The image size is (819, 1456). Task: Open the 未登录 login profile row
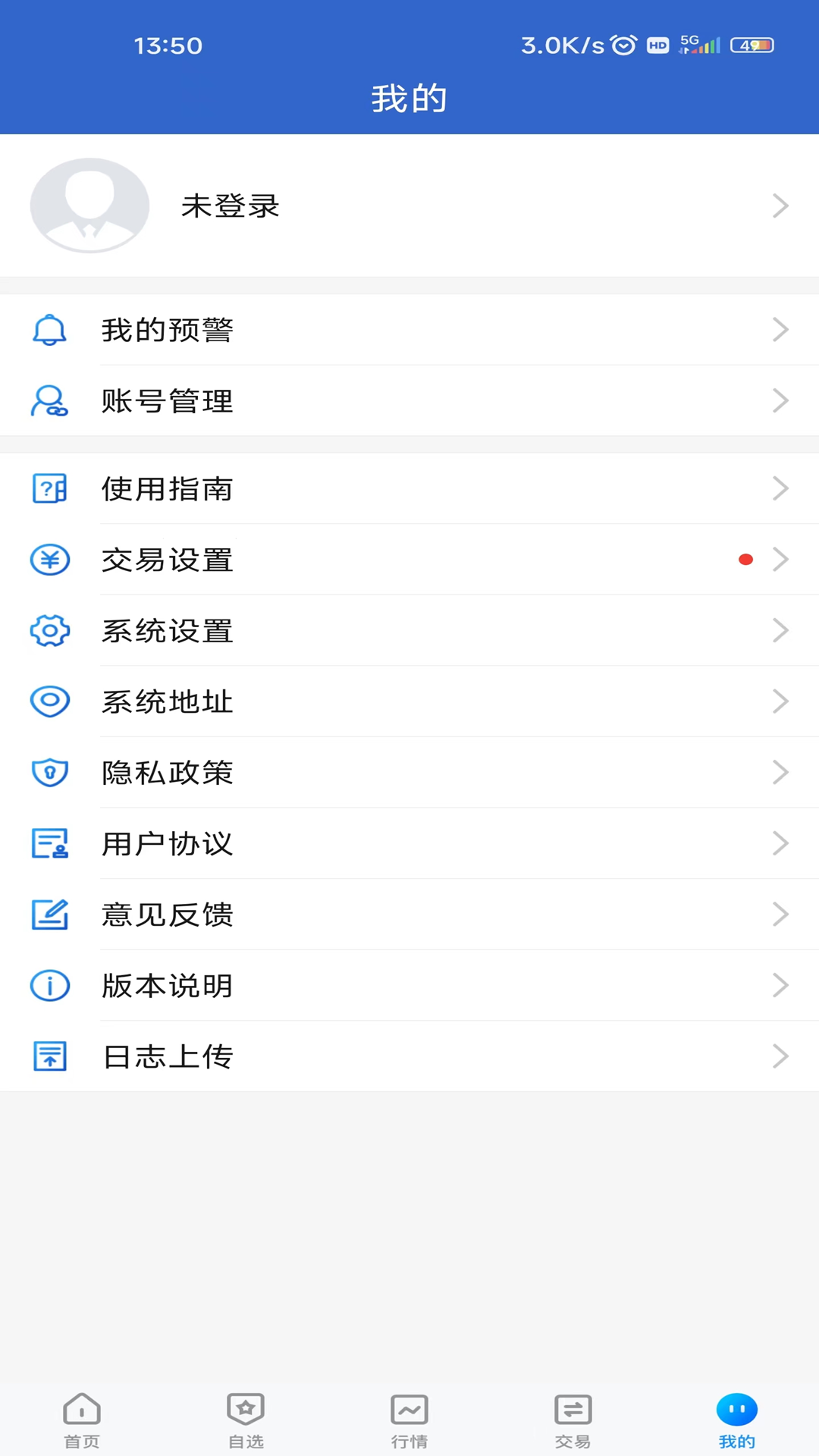point(409,206)
